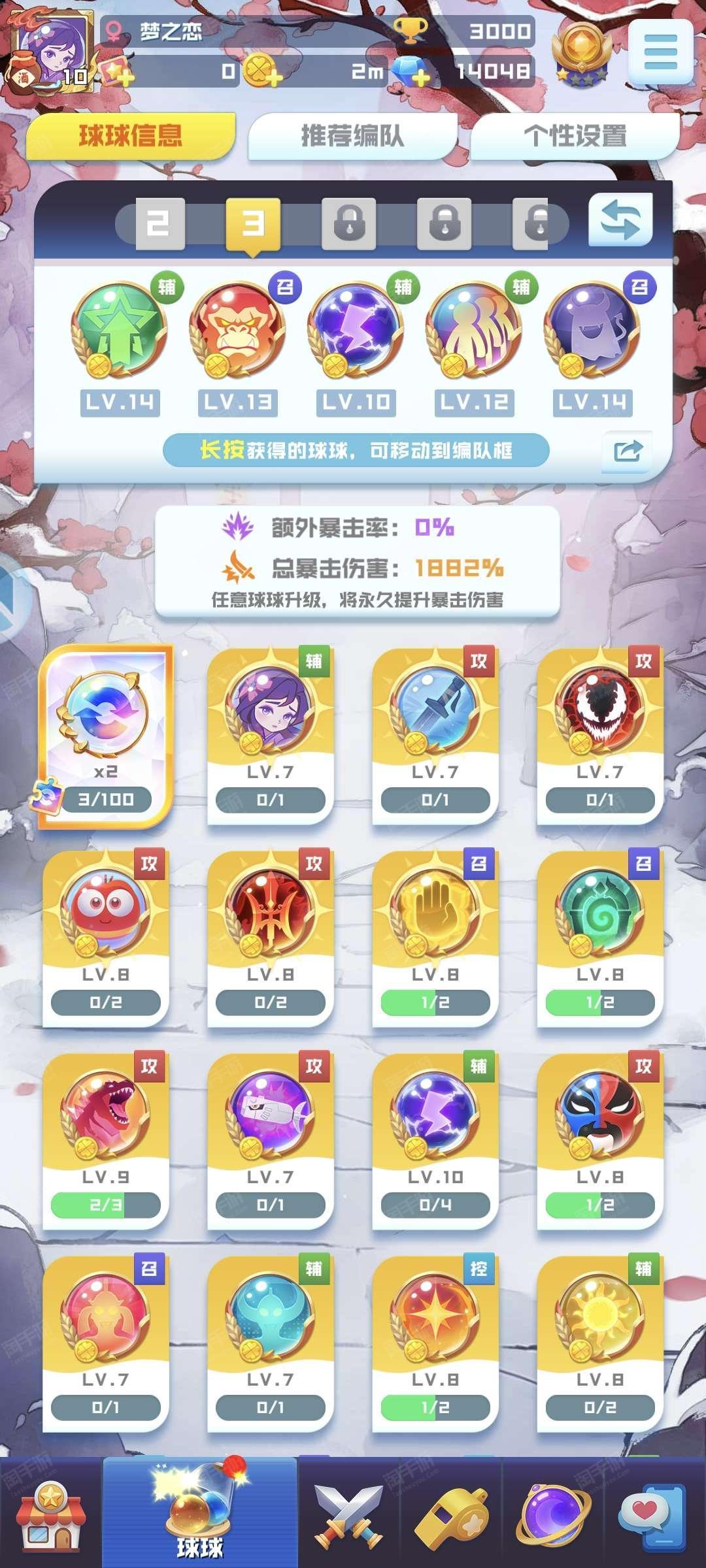This screenshot has width=706, height=1568.
Task: Open the sun ball LV.8 card
Action: point(600,1344)
